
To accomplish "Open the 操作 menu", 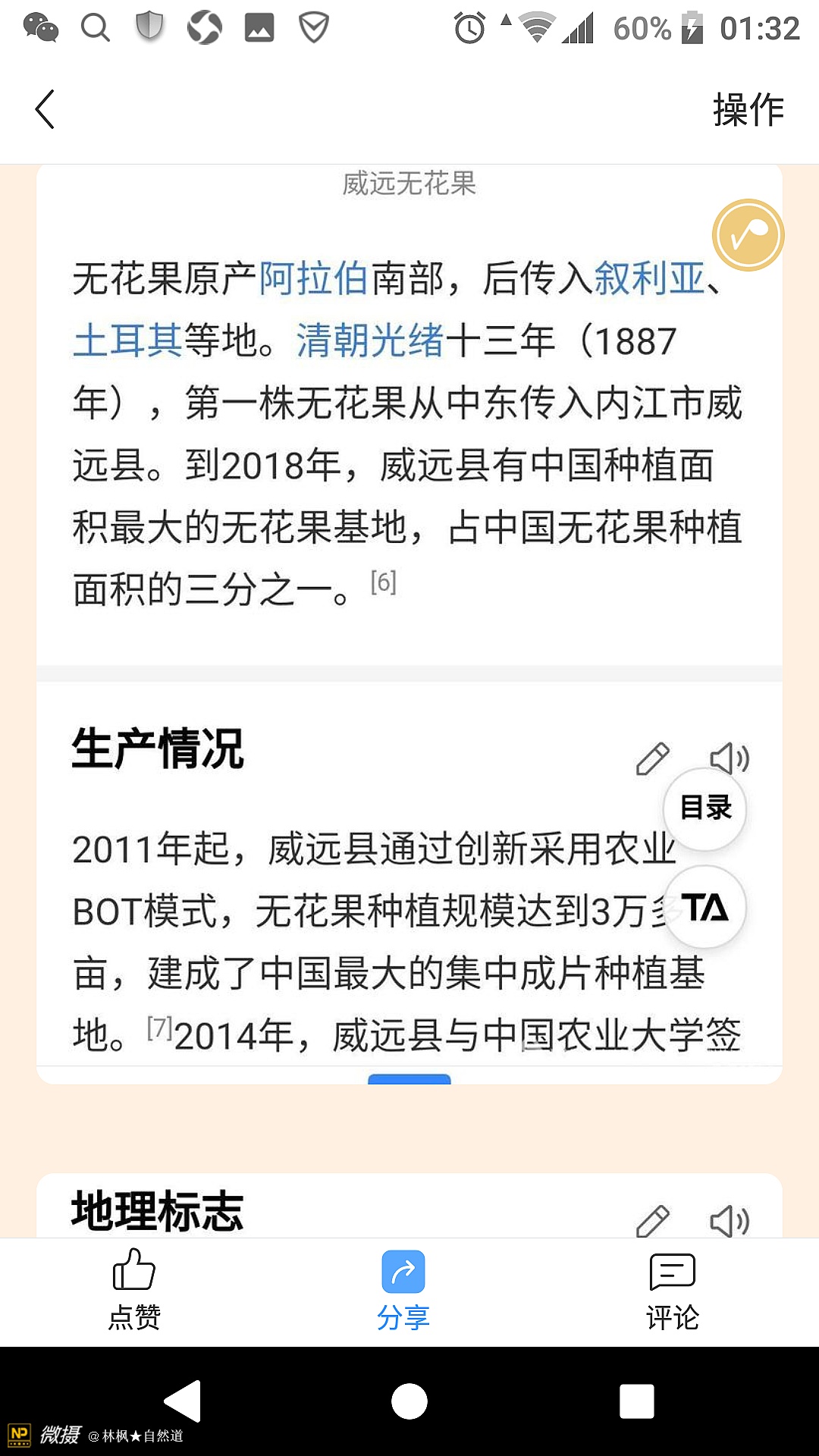I will 748,110.
